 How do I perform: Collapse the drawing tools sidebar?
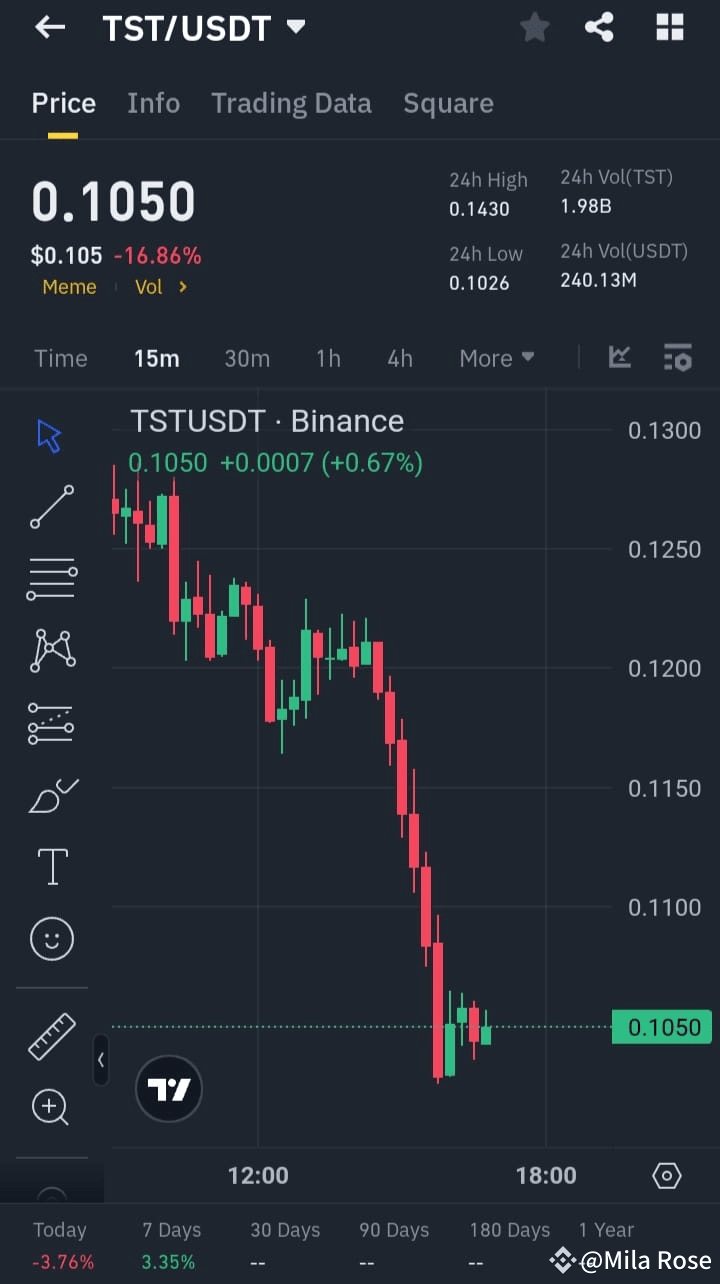101,1062
